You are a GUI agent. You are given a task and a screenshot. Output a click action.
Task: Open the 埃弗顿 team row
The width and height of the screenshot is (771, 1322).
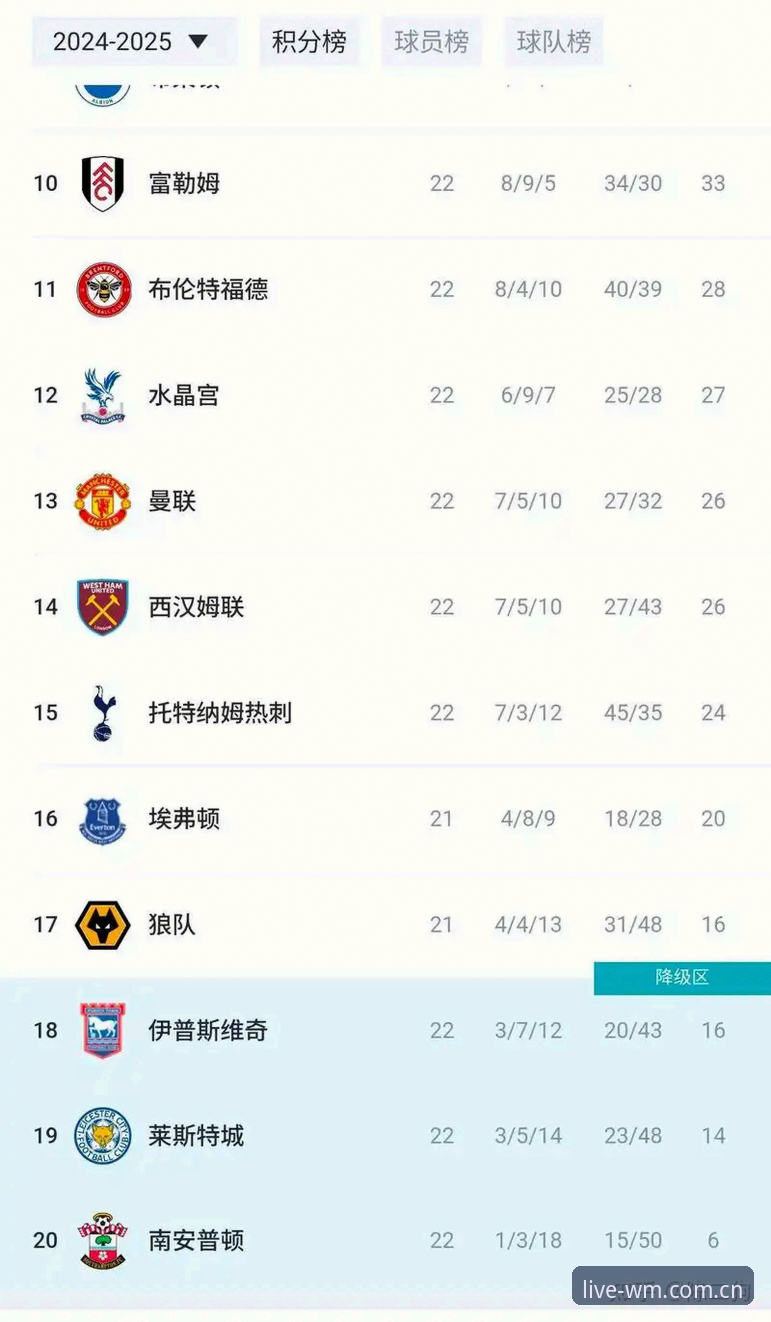pos(385,820)
